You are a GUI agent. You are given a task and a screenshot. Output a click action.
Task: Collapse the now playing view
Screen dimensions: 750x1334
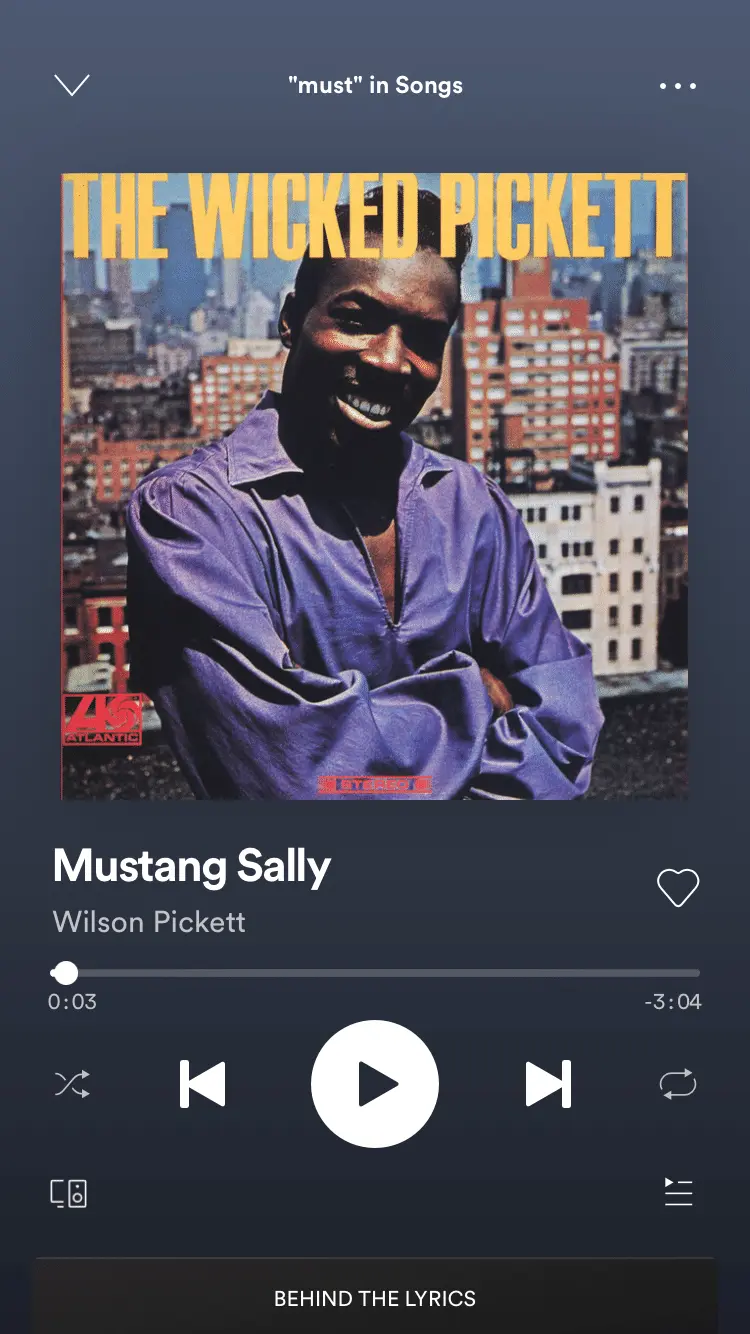point(72,86)
